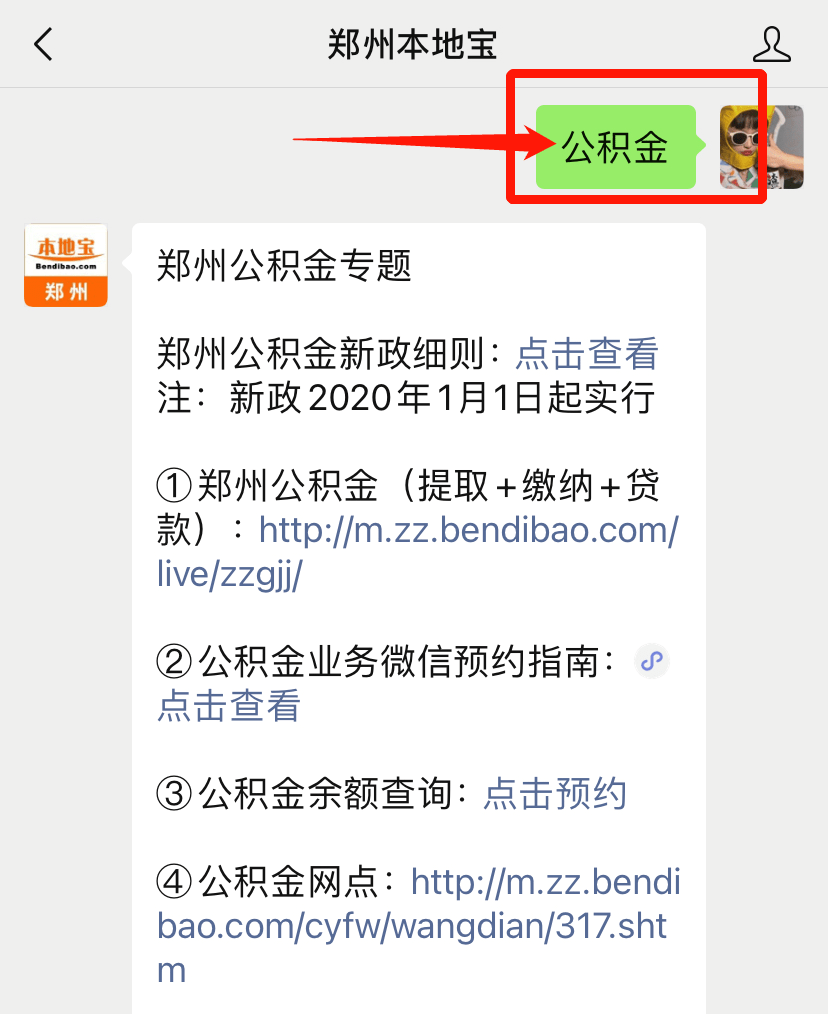Open the account profile icon

(x=770, y=44)
